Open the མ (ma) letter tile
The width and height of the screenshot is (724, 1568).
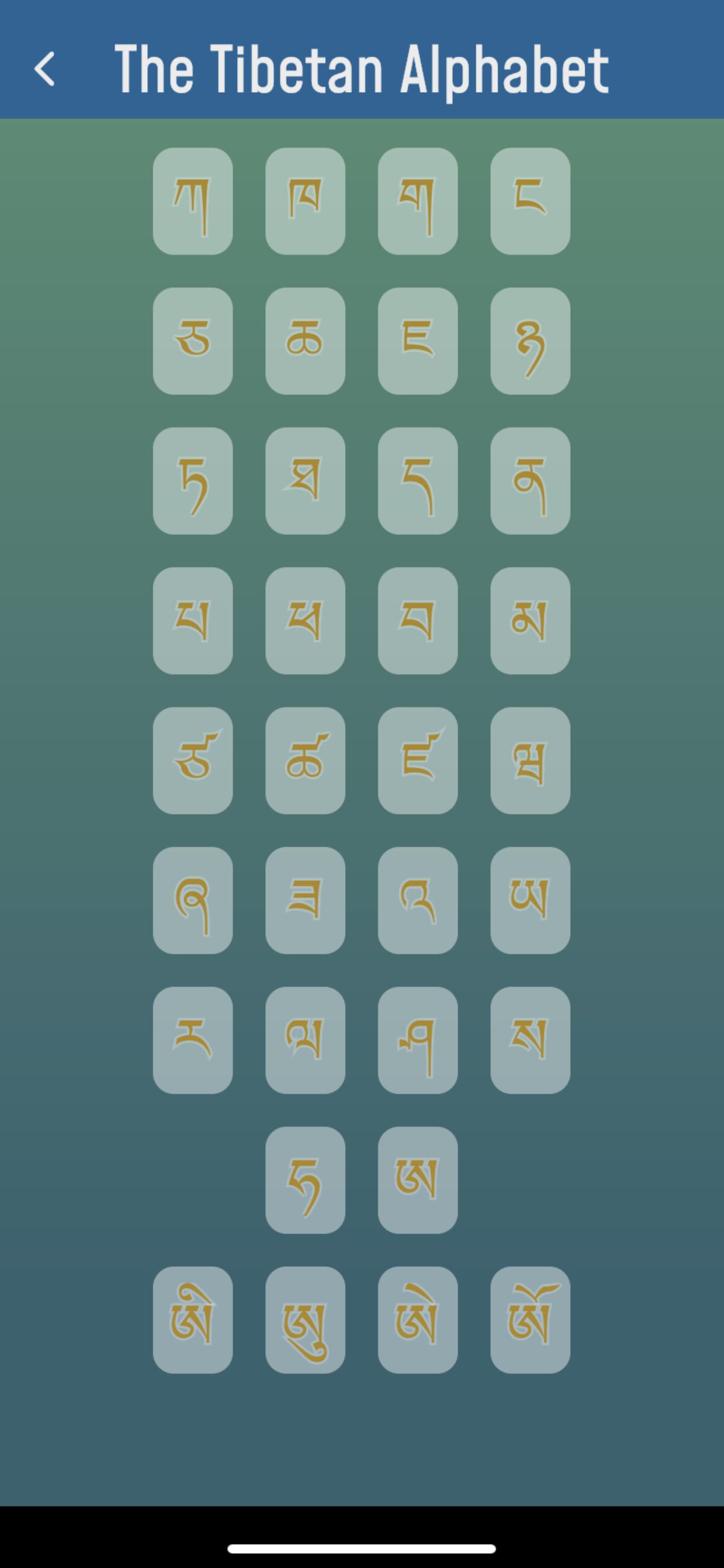[x=530, y=621]
